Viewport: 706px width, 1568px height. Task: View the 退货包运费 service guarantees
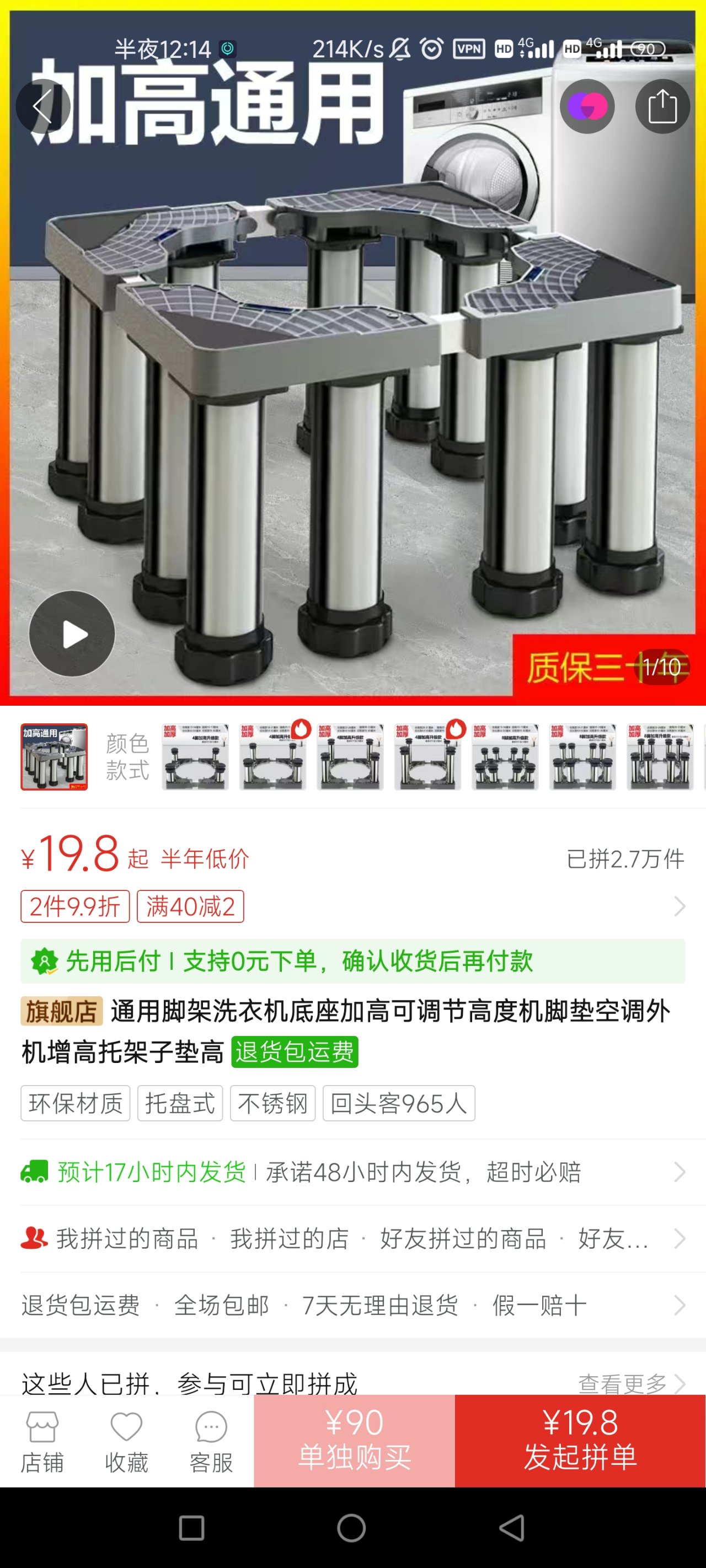[x=352, y=1306]
